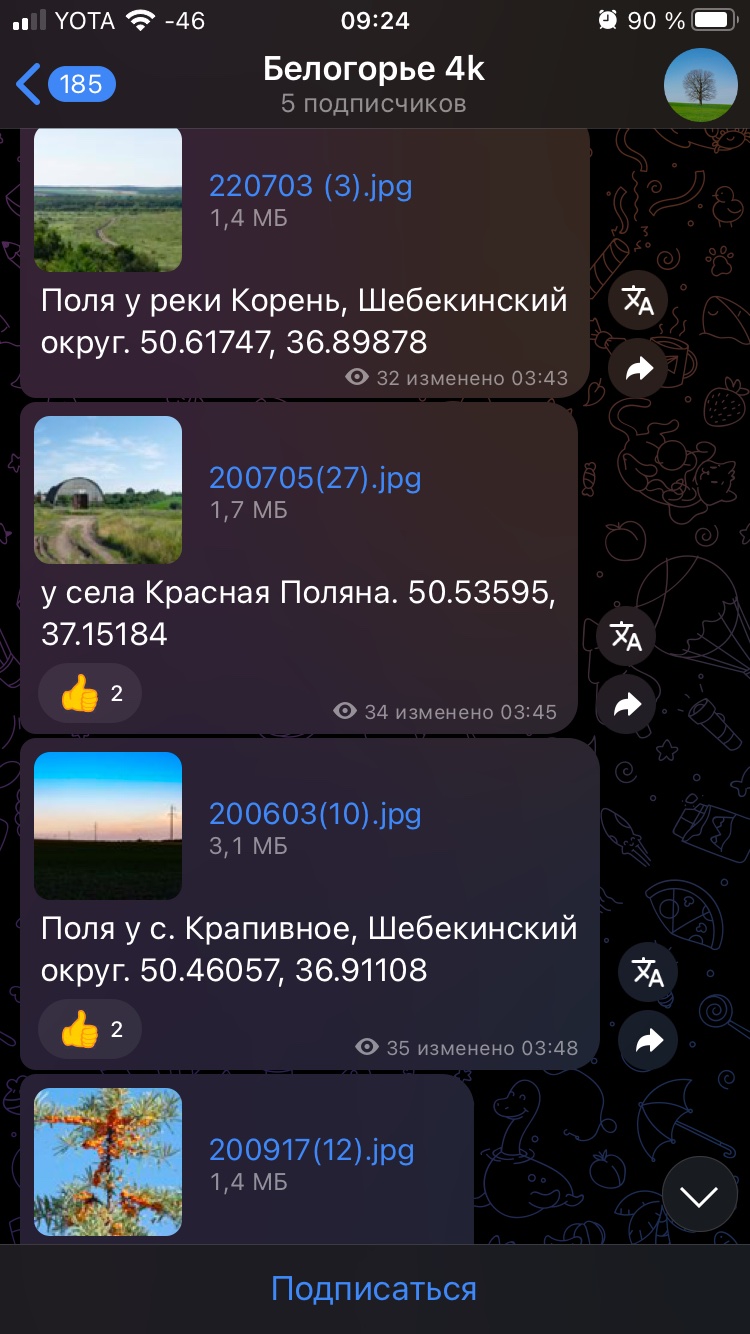Open file 200705(27).jpg thumbnail

pos(108,490)
